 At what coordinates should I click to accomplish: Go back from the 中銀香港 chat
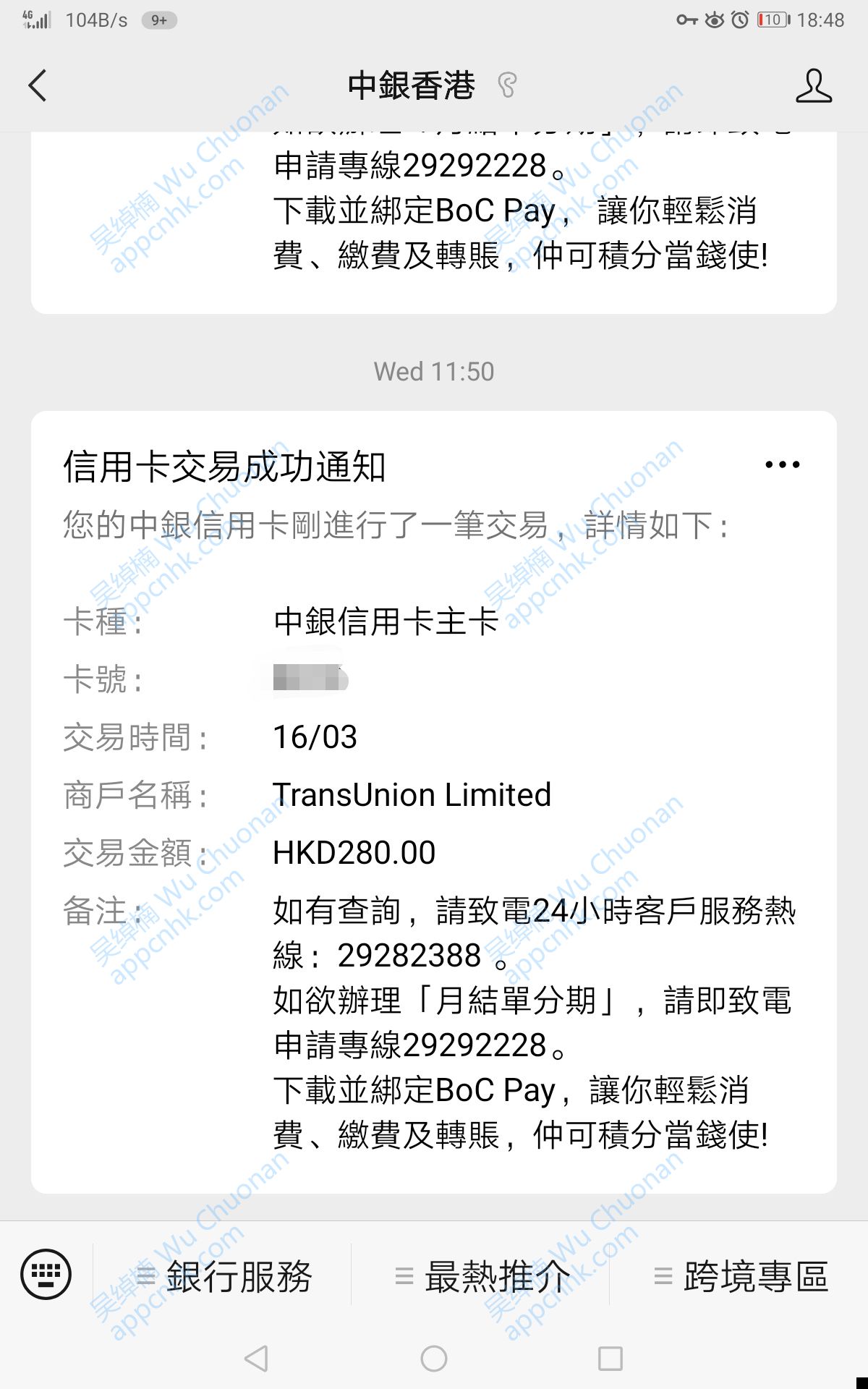(38, 85)
